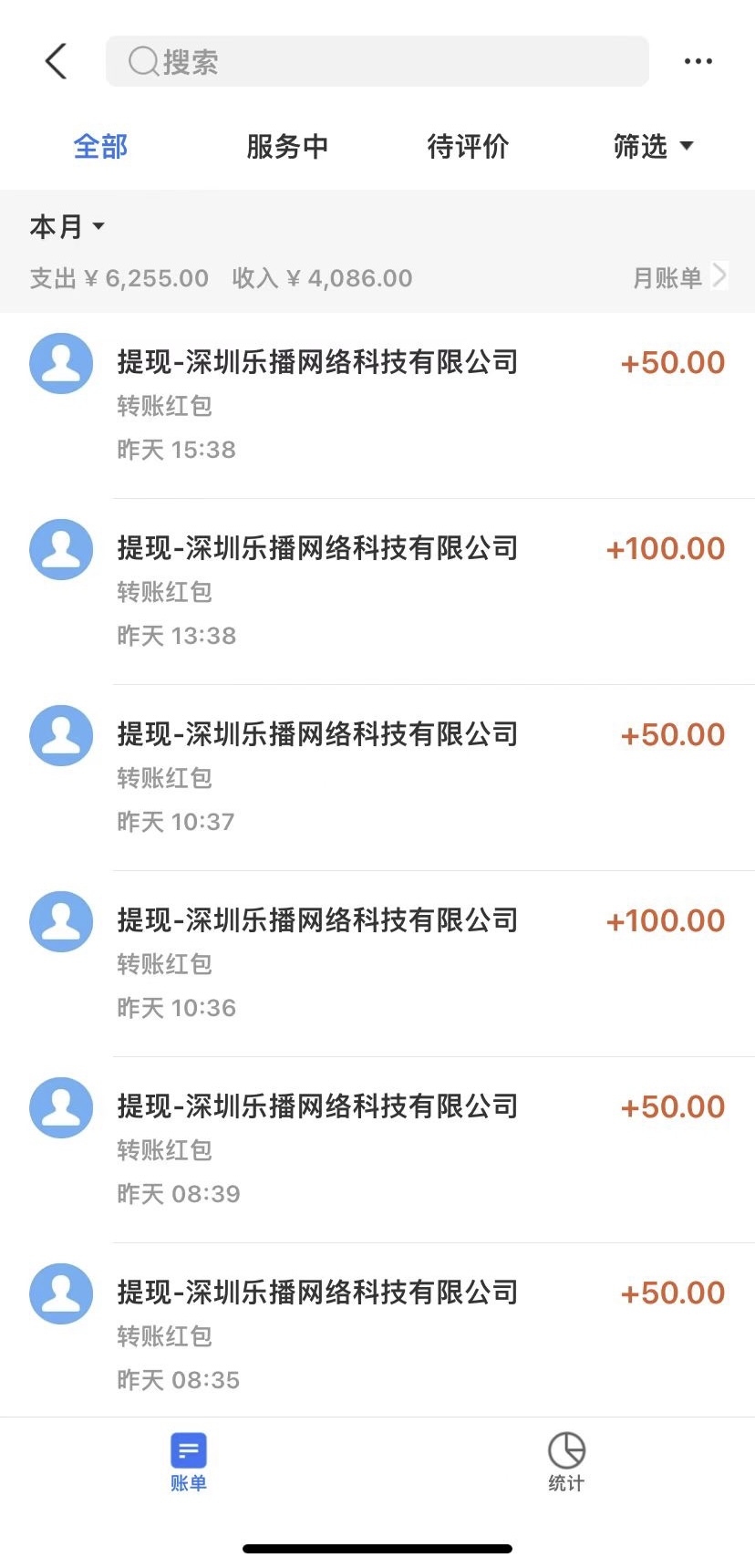This screenshot has height=1568, width=755.
Task: Open the +50.00 transaction from 昨天 15:38
Action: coord(377,405)
